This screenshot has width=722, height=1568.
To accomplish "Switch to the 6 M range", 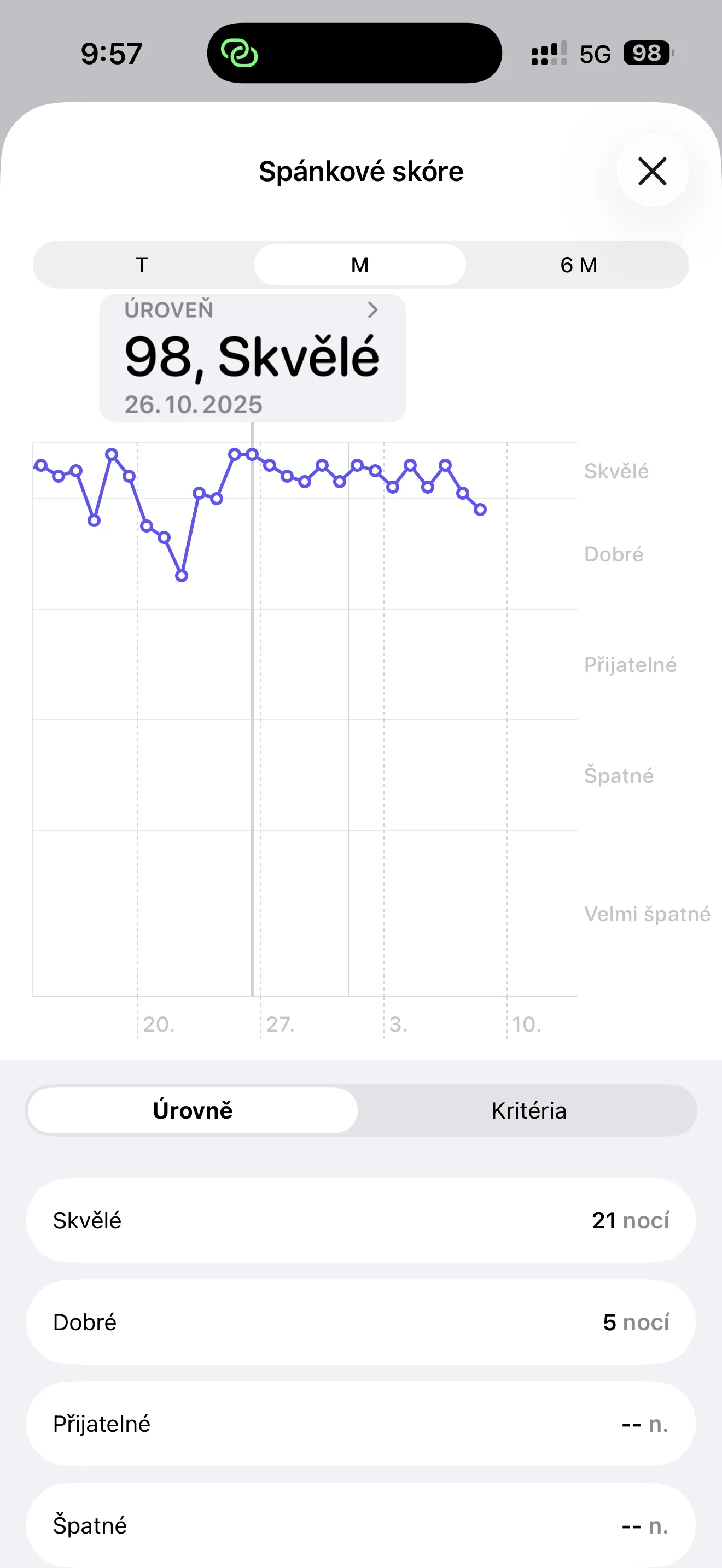I will [578, 265].
